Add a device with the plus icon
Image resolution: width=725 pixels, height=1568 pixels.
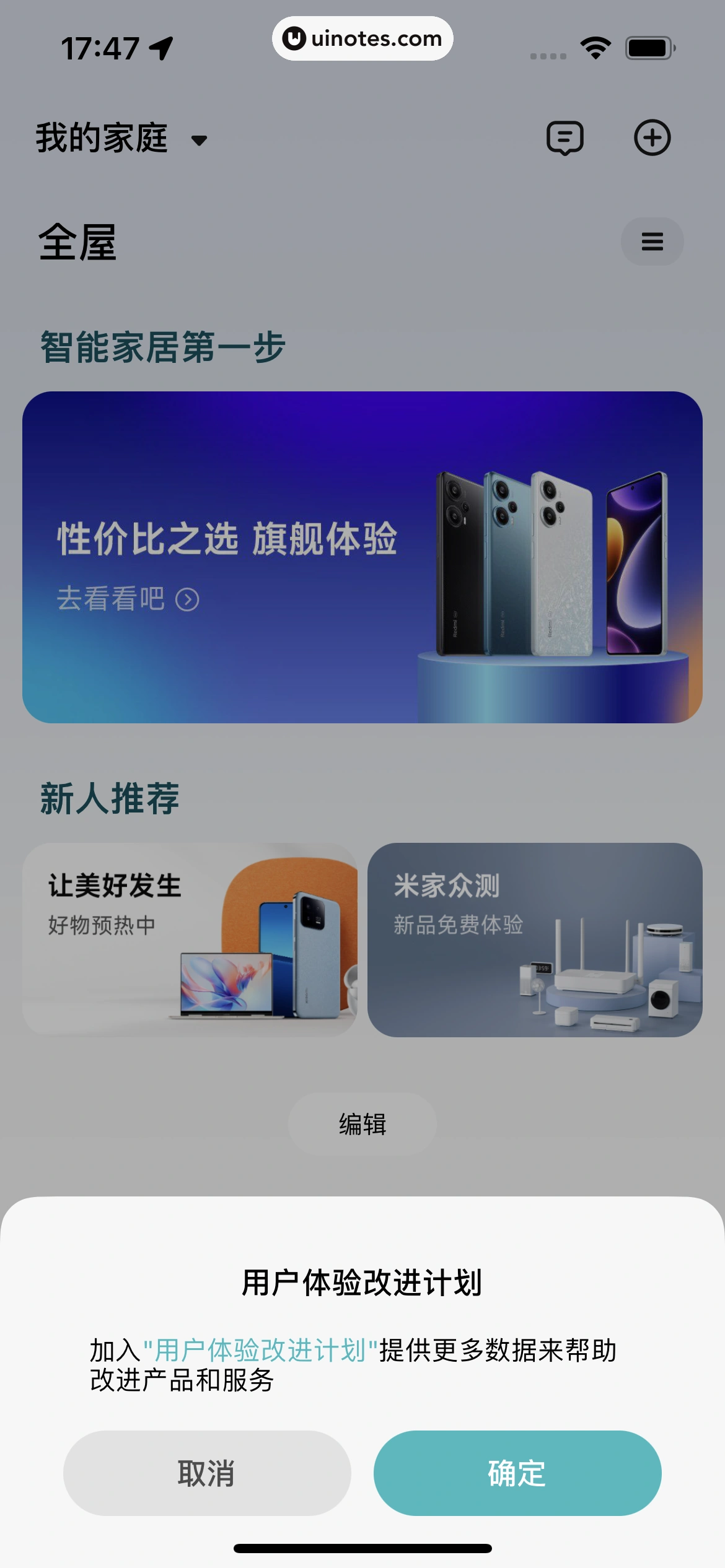click(652, 137)
